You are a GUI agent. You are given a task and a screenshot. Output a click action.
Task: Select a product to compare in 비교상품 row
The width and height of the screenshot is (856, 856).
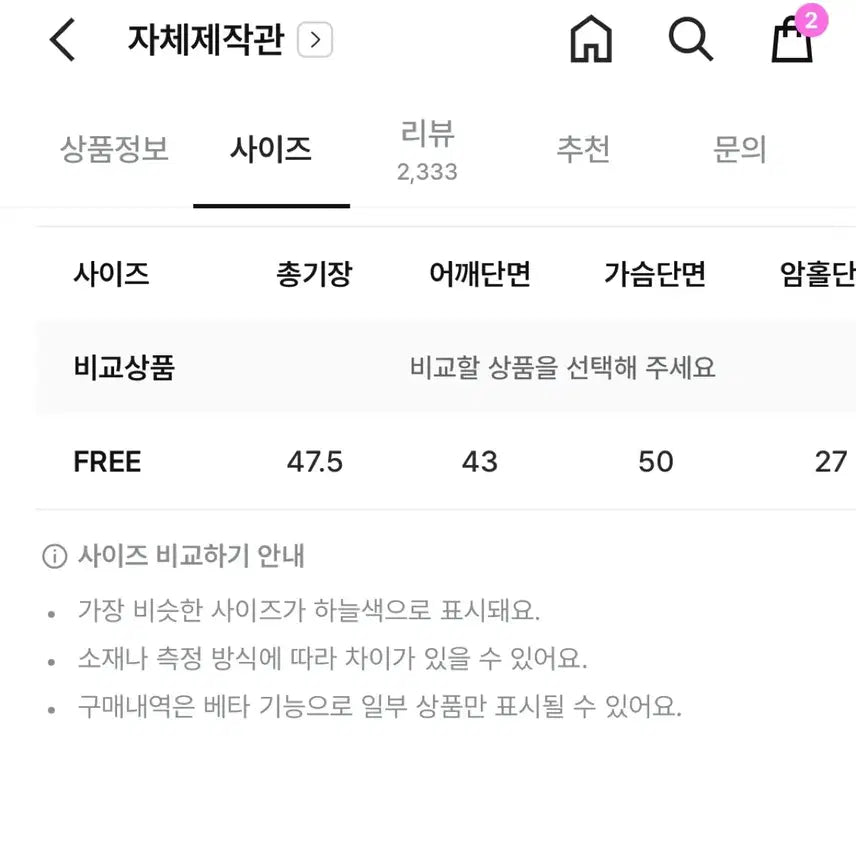pos(562,368)
